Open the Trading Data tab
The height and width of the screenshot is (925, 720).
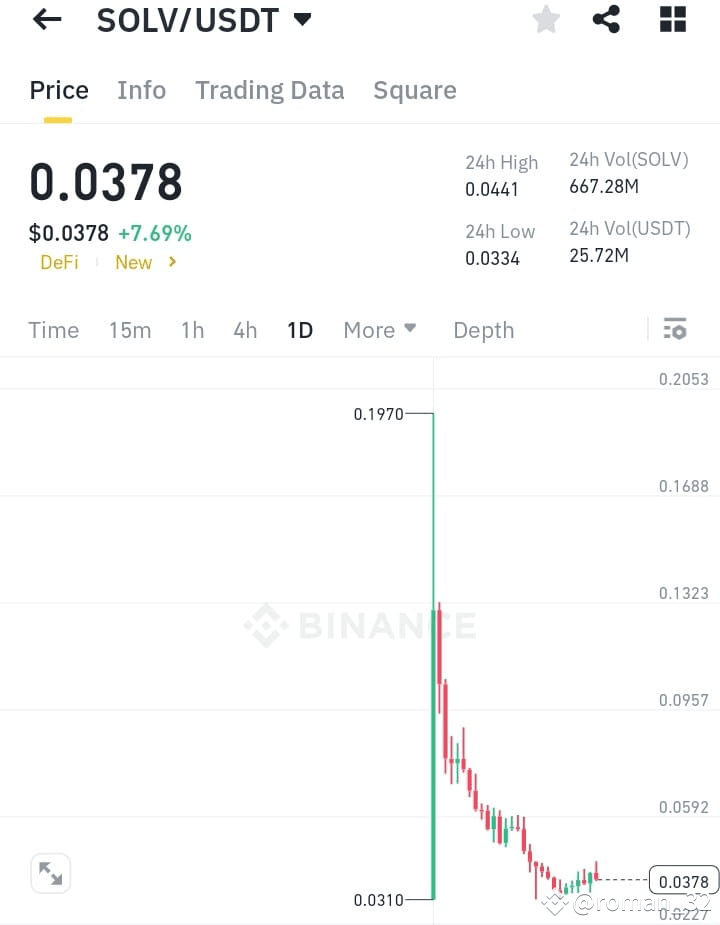(269, 90)
